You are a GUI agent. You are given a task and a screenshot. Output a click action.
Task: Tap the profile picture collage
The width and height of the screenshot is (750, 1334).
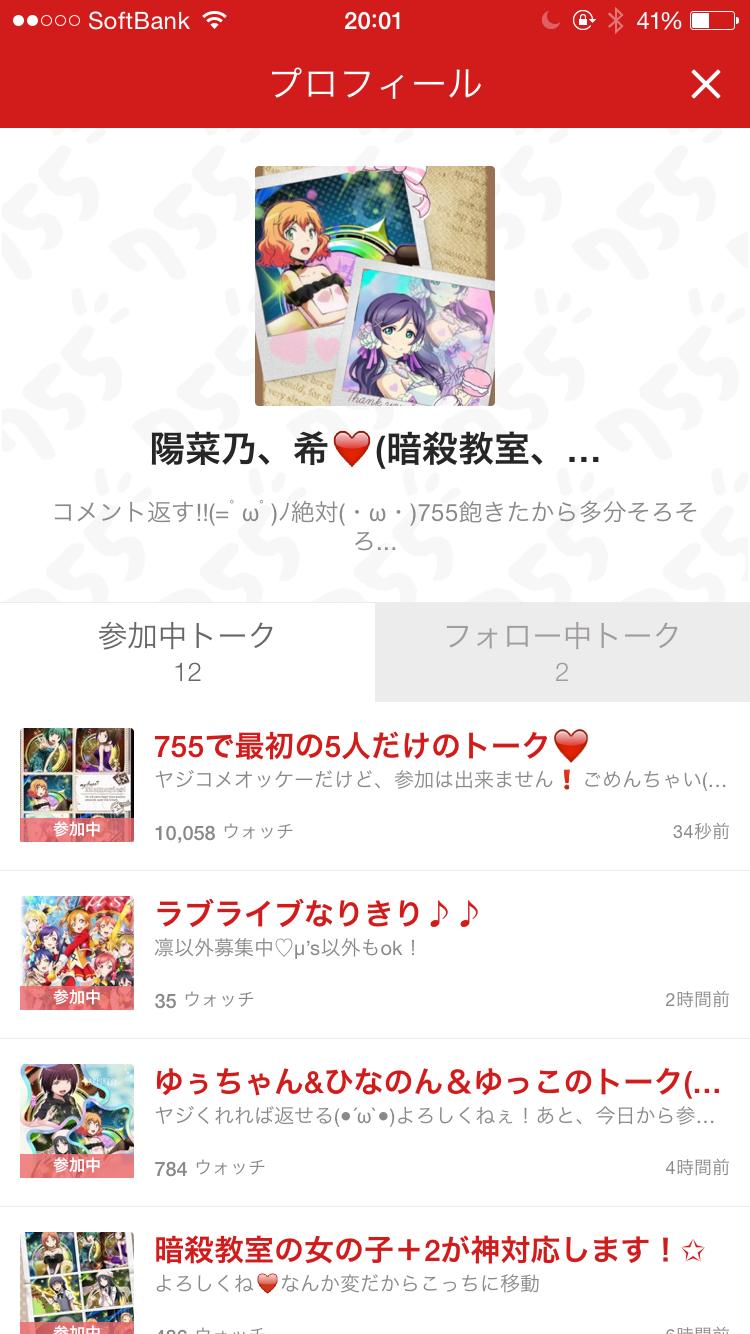375,285
